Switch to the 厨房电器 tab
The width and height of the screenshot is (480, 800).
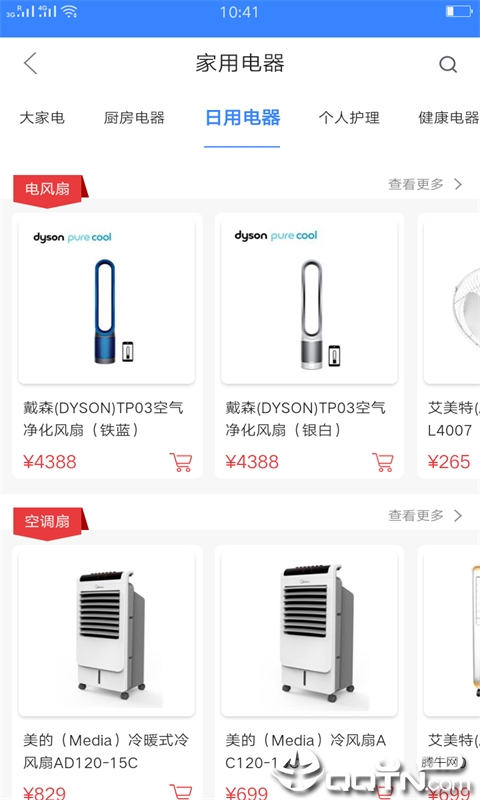pyautogui.click(x=134, y=118)
